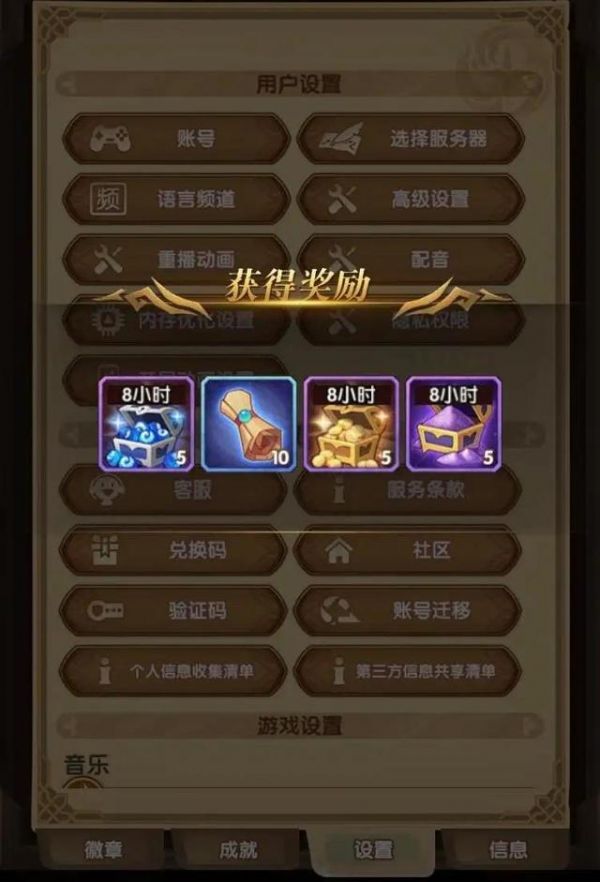
Task: Tap the 8小时 purple chest reward
Action: [x=453, y=423]
